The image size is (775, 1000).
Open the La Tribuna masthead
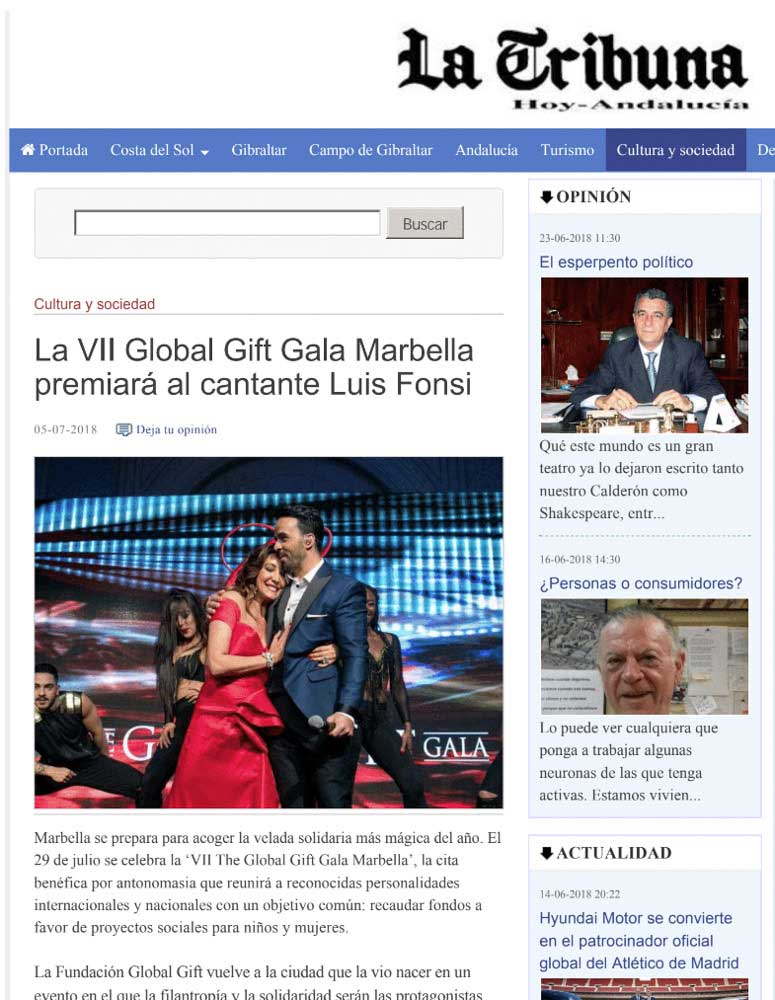coord(572,68)
